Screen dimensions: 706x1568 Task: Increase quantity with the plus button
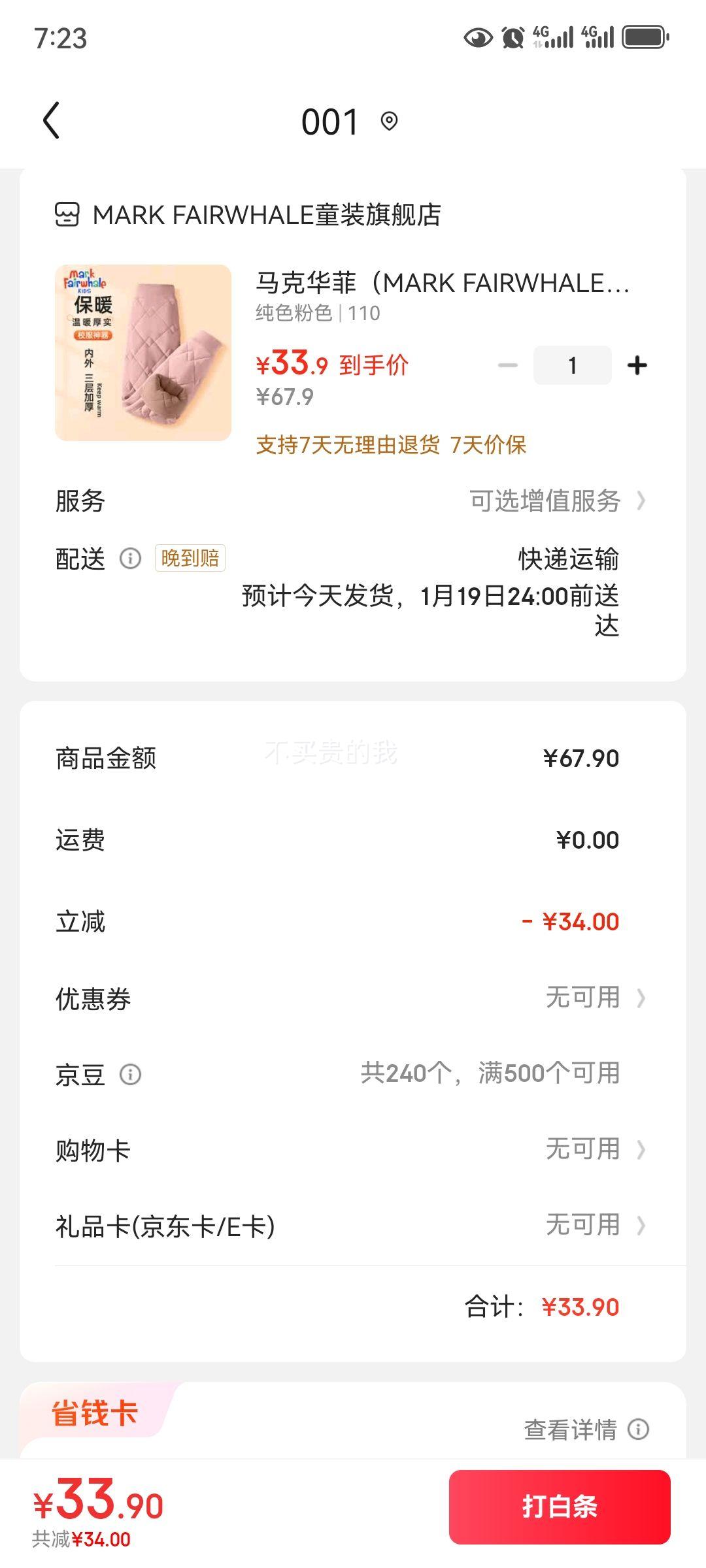pyautogui.click(x=637, y=365)
